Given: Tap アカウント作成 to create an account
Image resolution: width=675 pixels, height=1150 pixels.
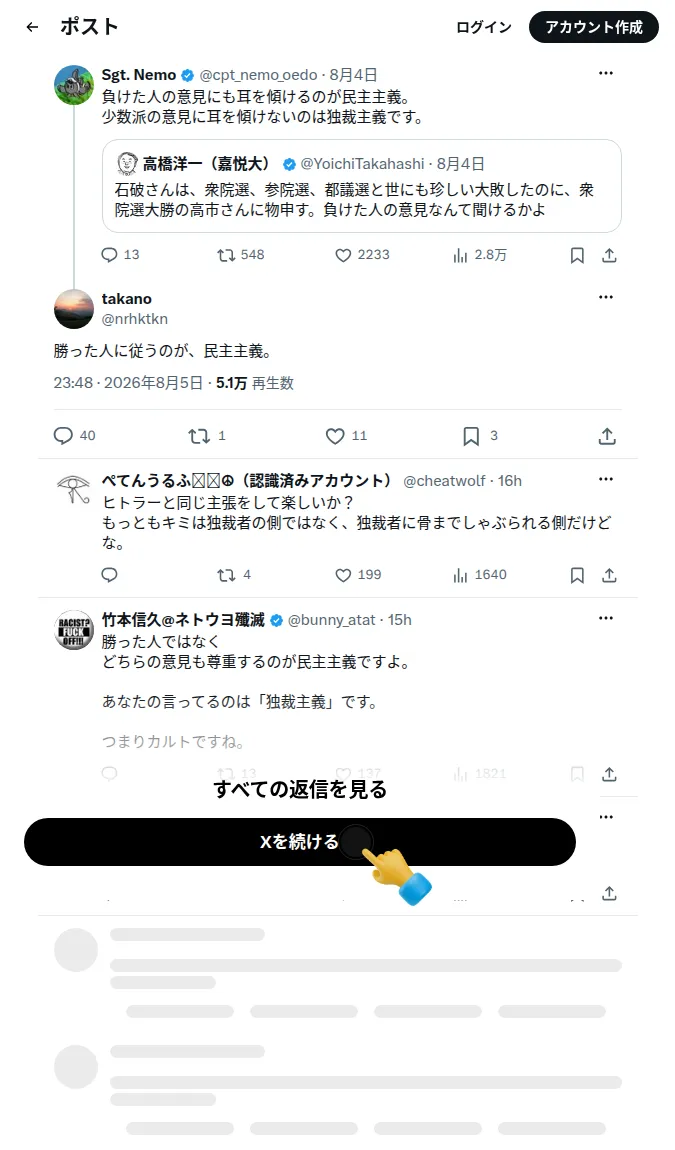Looking at the screenshot, I should 594,27.
